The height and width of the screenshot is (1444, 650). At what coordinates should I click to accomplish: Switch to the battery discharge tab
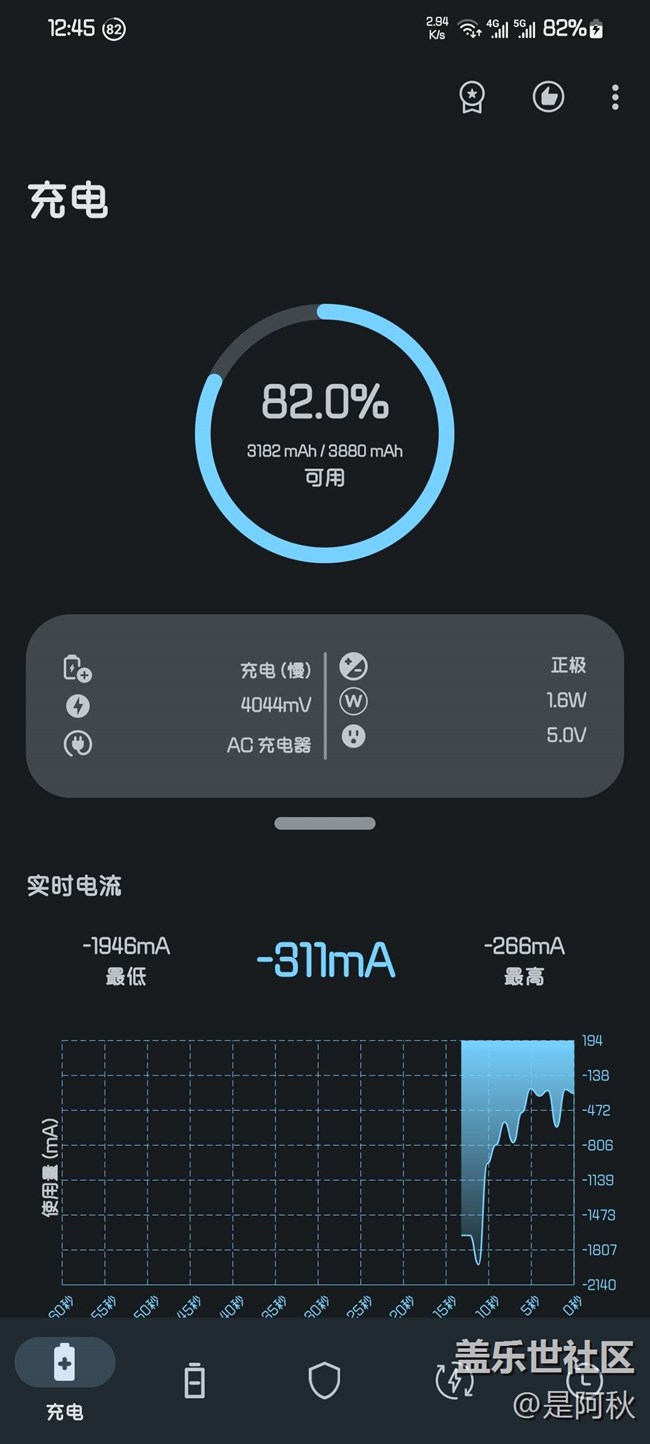tap(195, 1381)
